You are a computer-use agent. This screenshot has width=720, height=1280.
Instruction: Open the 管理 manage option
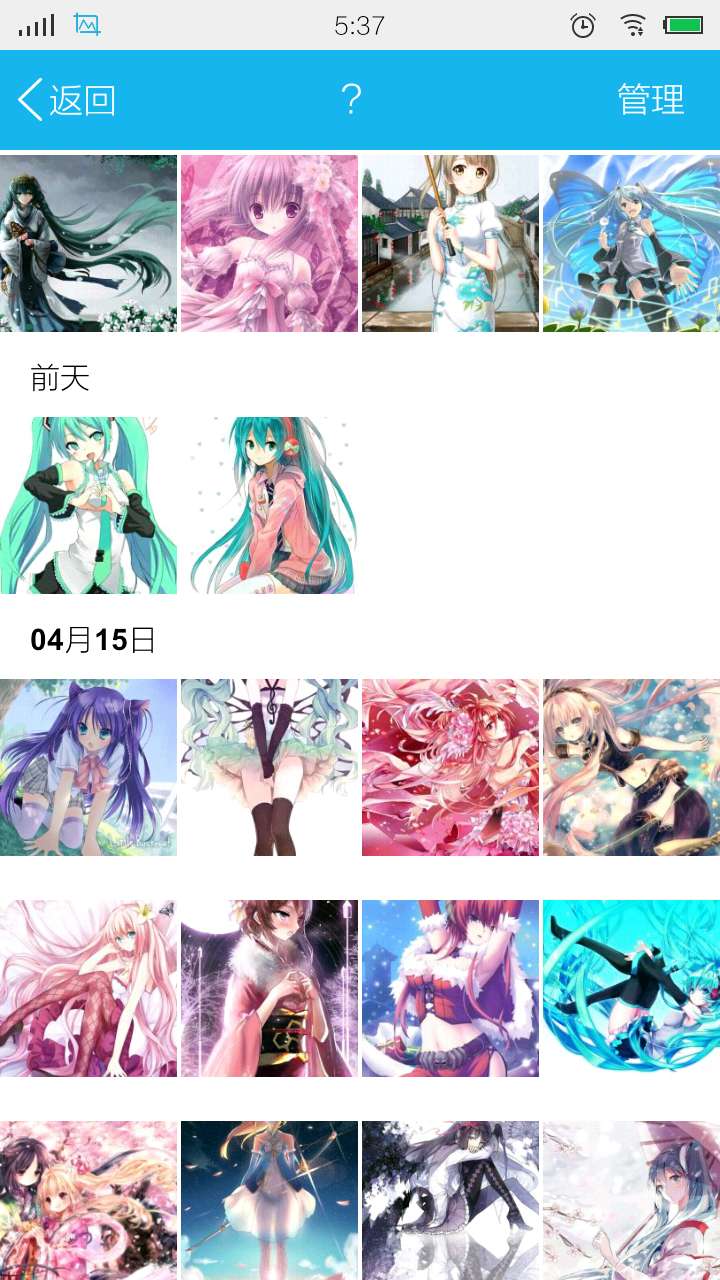(x=650, y=100)
